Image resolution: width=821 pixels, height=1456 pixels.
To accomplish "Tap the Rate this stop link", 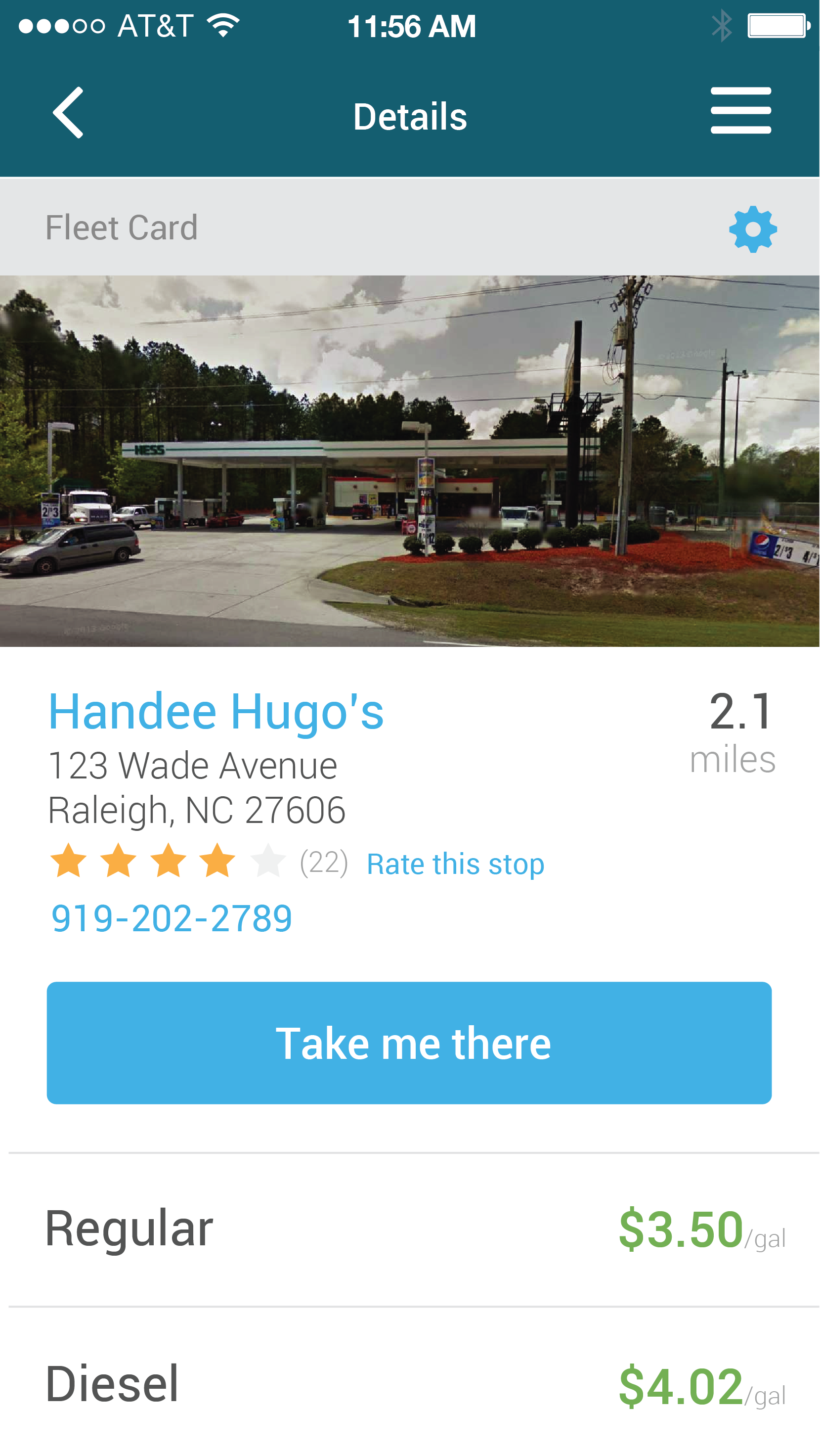I will 455,864.
